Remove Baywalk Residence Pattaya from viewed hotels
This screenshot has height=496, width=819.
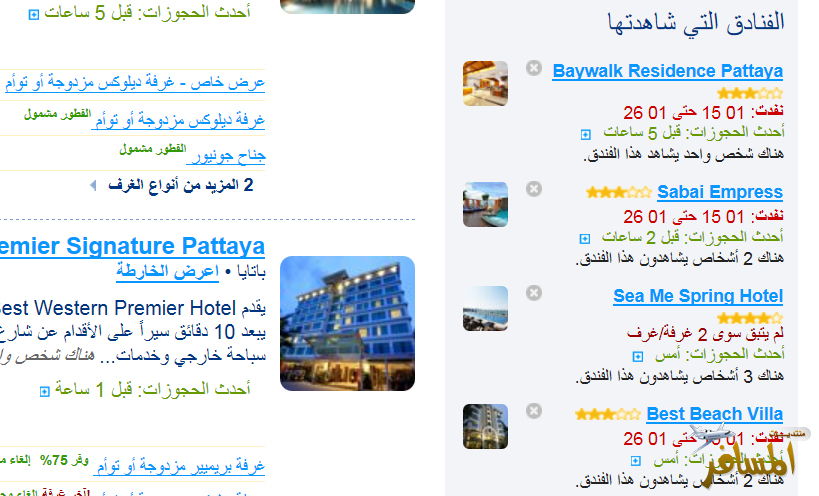pos(534,68)
